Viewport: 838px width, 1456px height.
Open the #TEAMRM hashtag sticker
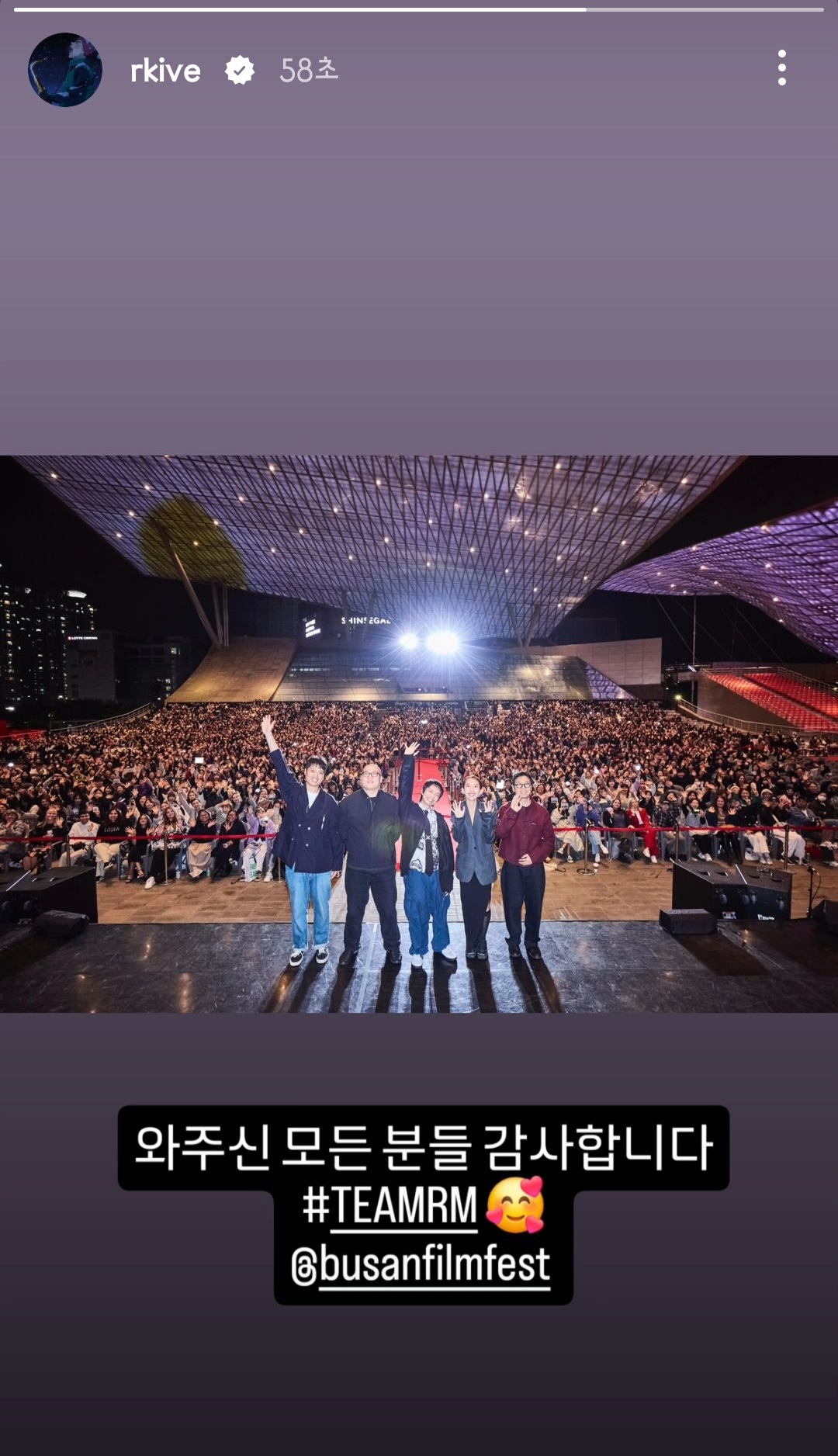point(390,1205)
